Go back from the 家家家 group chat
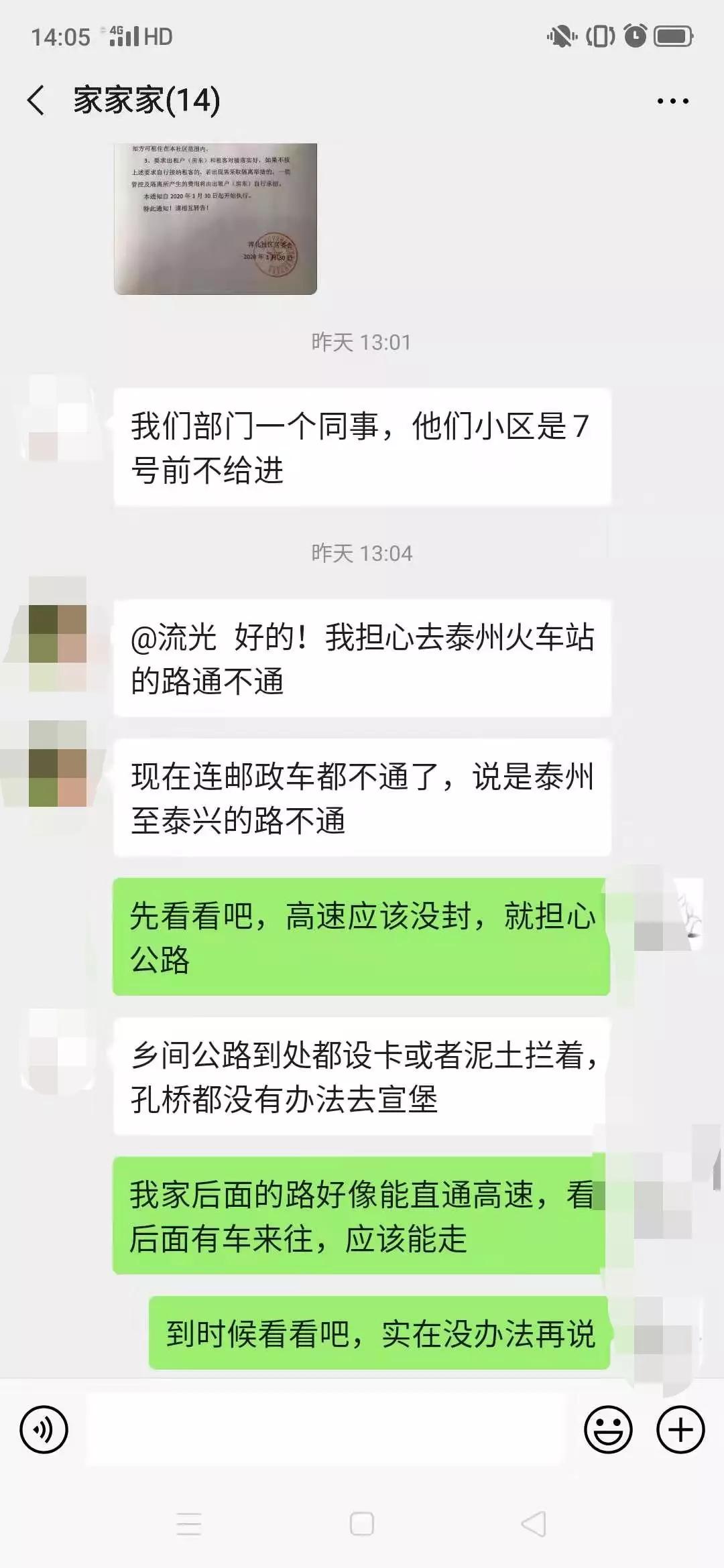The image size is (724, 1568). pos(36,101)
